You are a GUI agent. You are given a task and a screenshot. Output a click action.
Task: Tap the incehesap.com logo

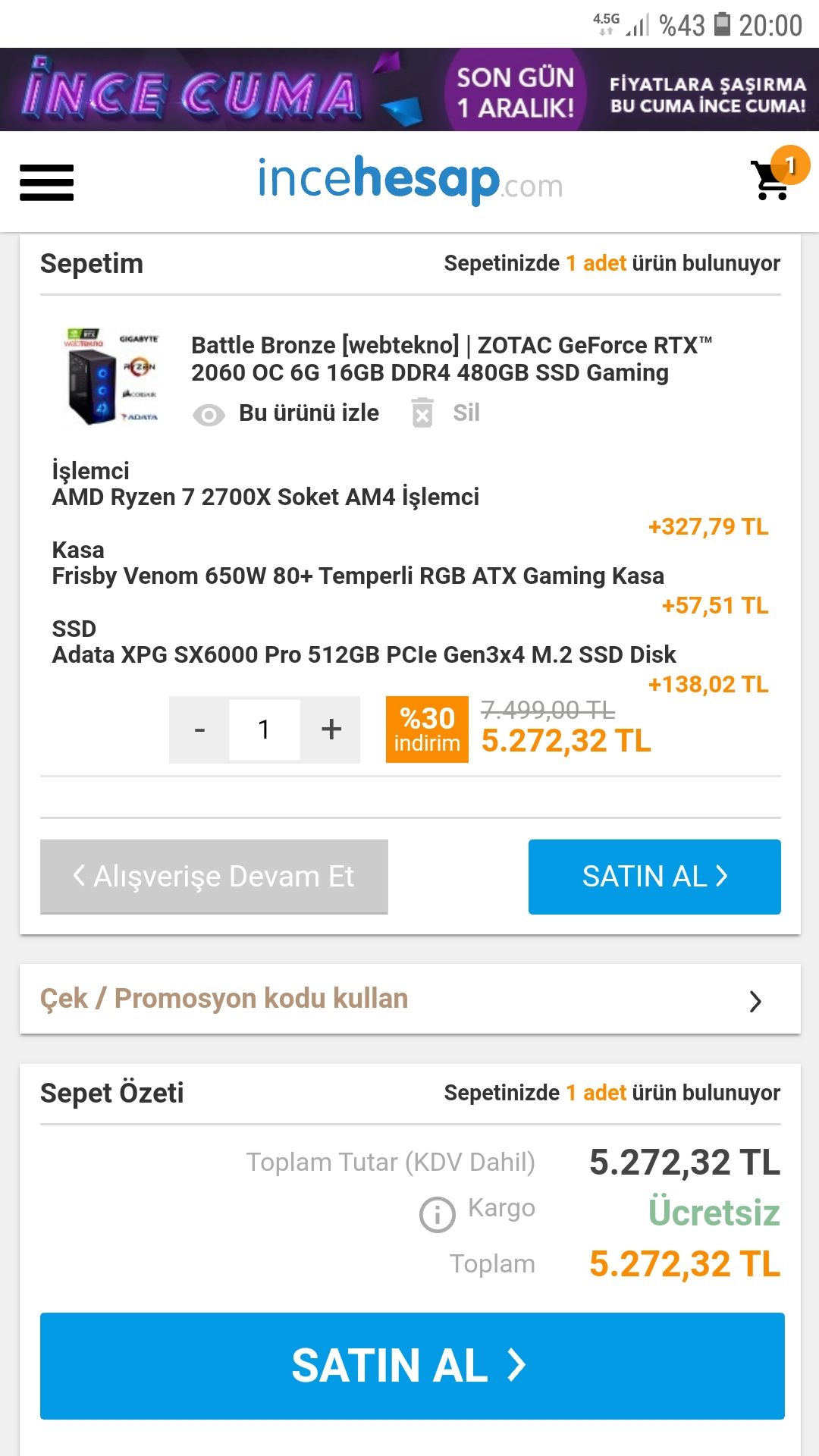point(410,180)
